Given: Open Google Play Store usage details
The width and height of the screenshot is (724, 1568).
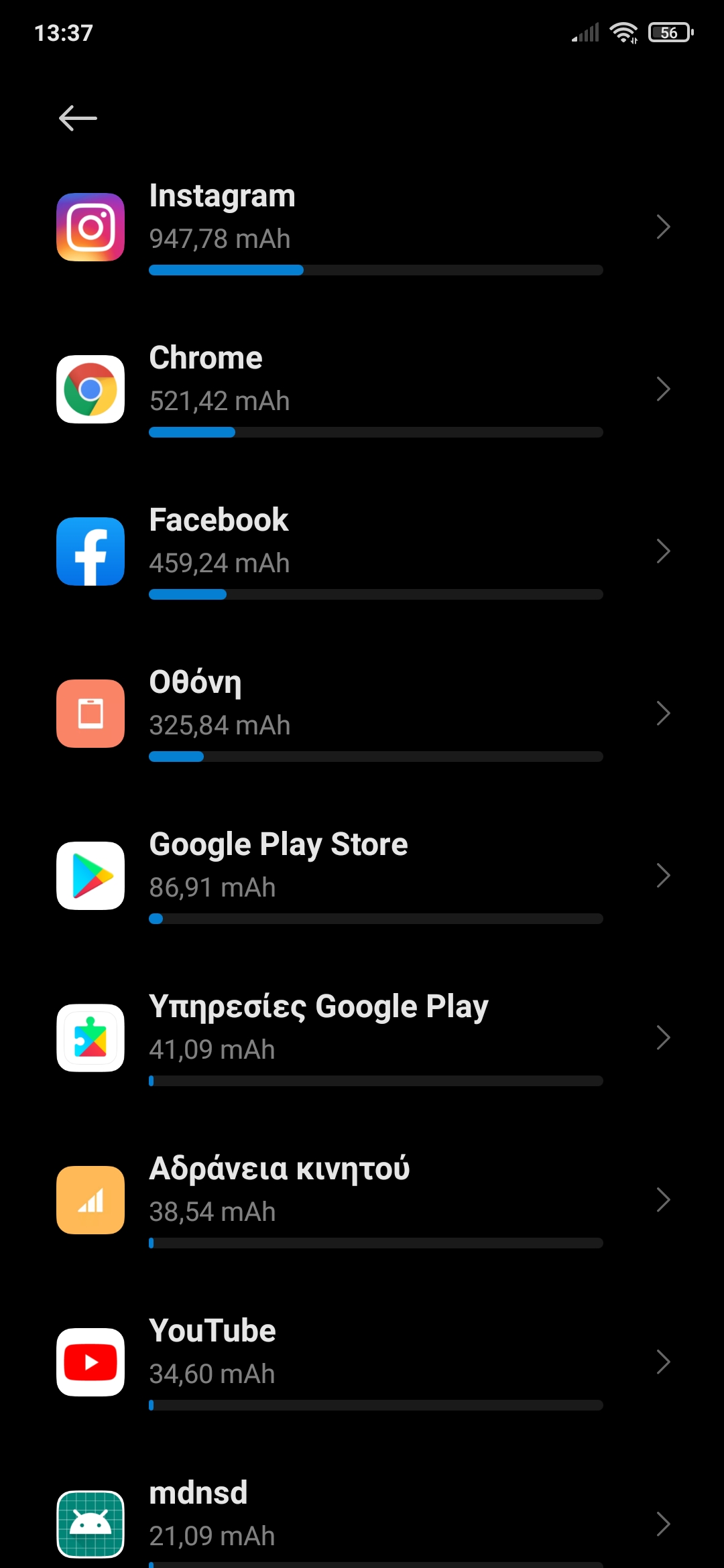Looking at the screenshot, I should (362, 876).
